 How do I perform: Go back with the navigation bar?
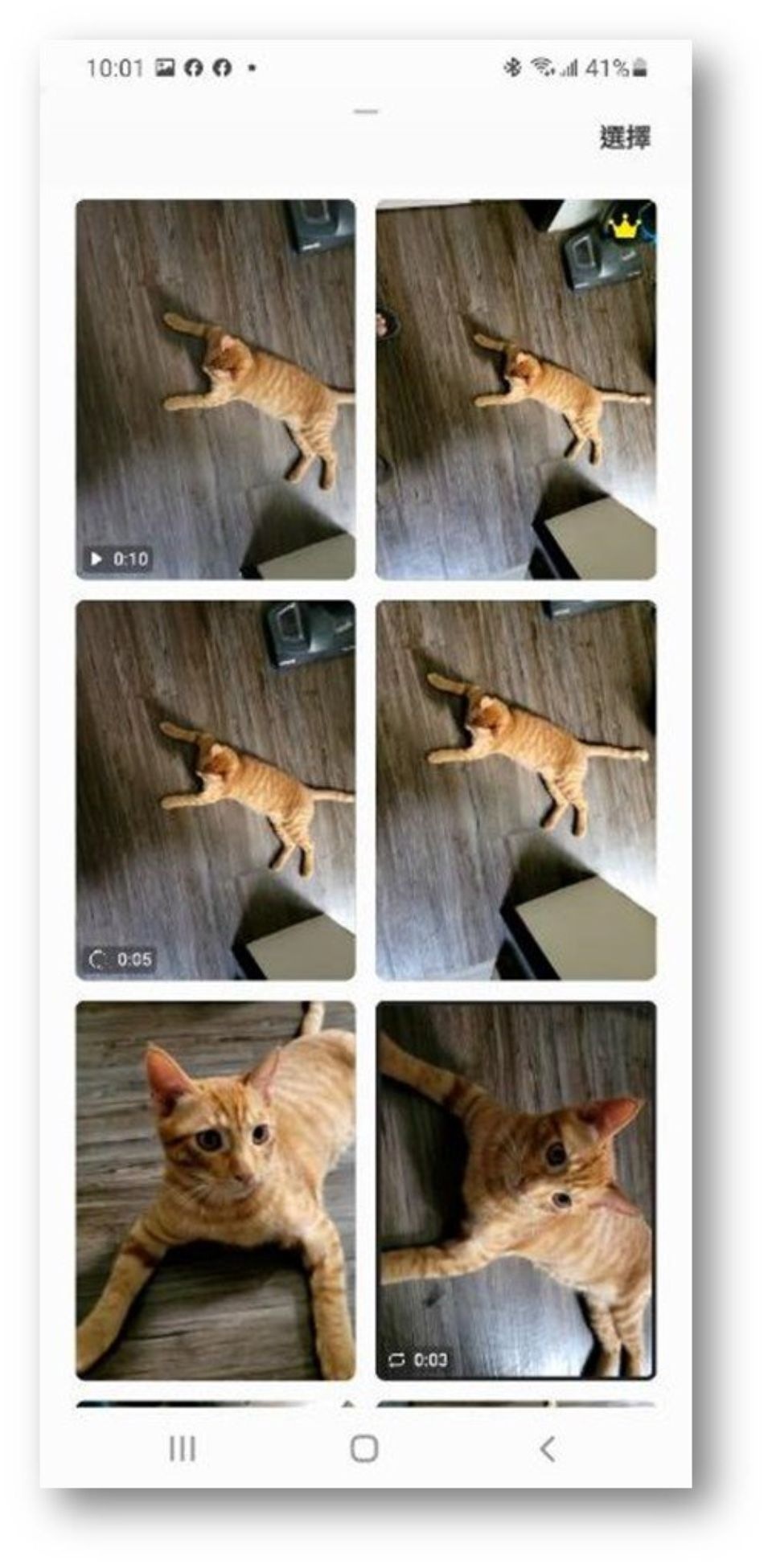548,1449
